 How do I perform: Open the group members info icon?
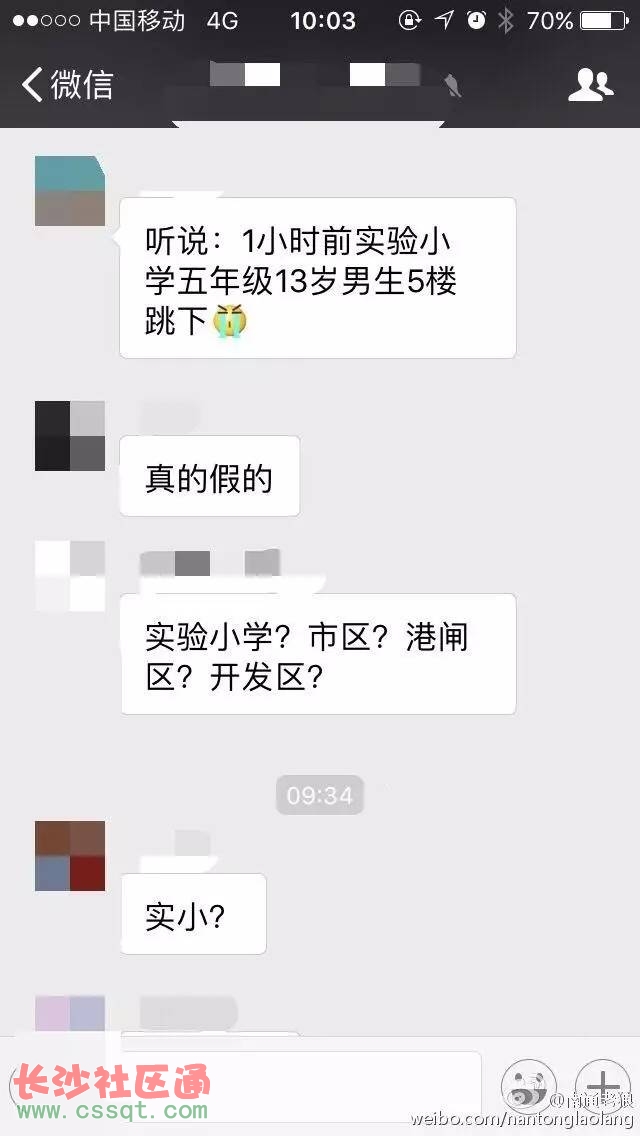pyautogui.click(x=590, y=85)
